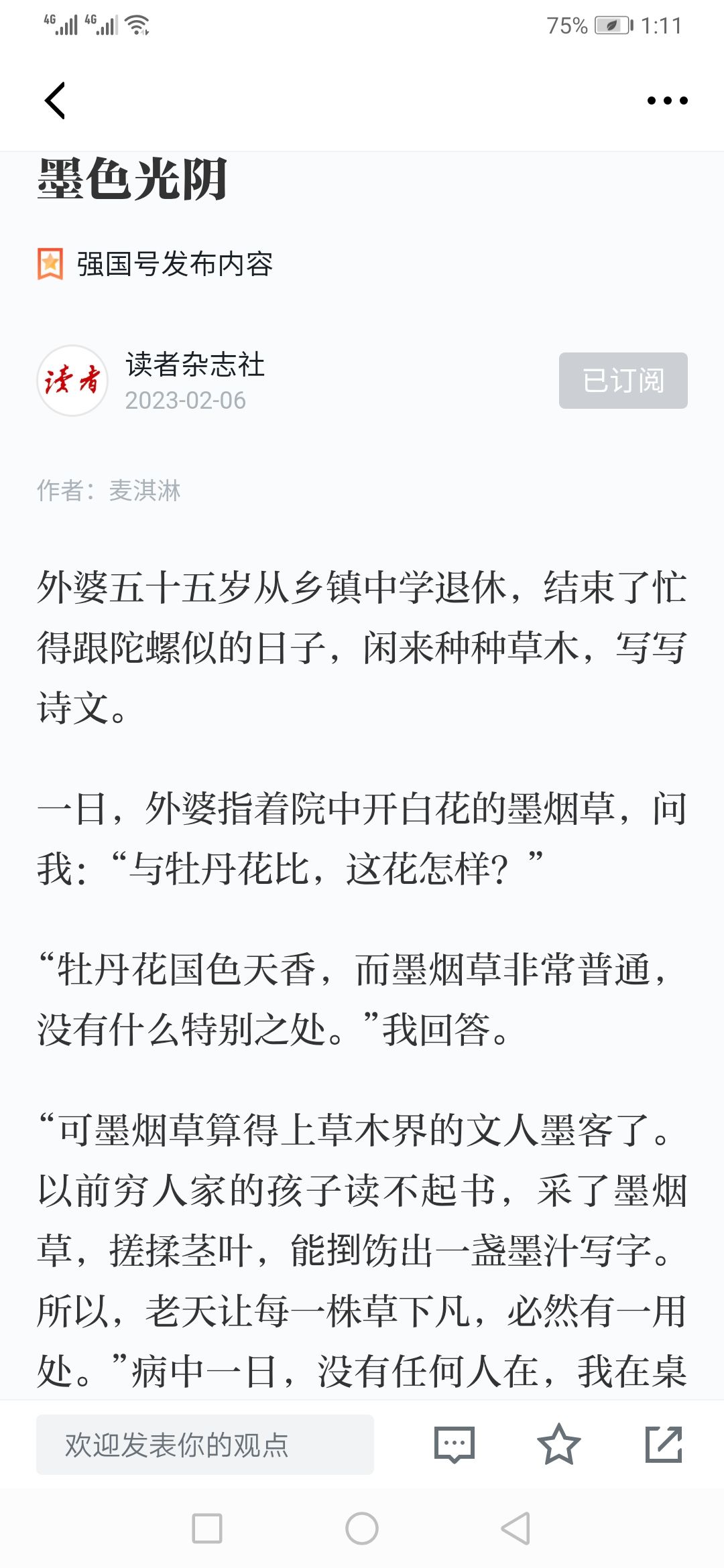Open 读者杂志社 publisher profile
Viewport: 724px width, 1568px height.
(x=195, y=365)
